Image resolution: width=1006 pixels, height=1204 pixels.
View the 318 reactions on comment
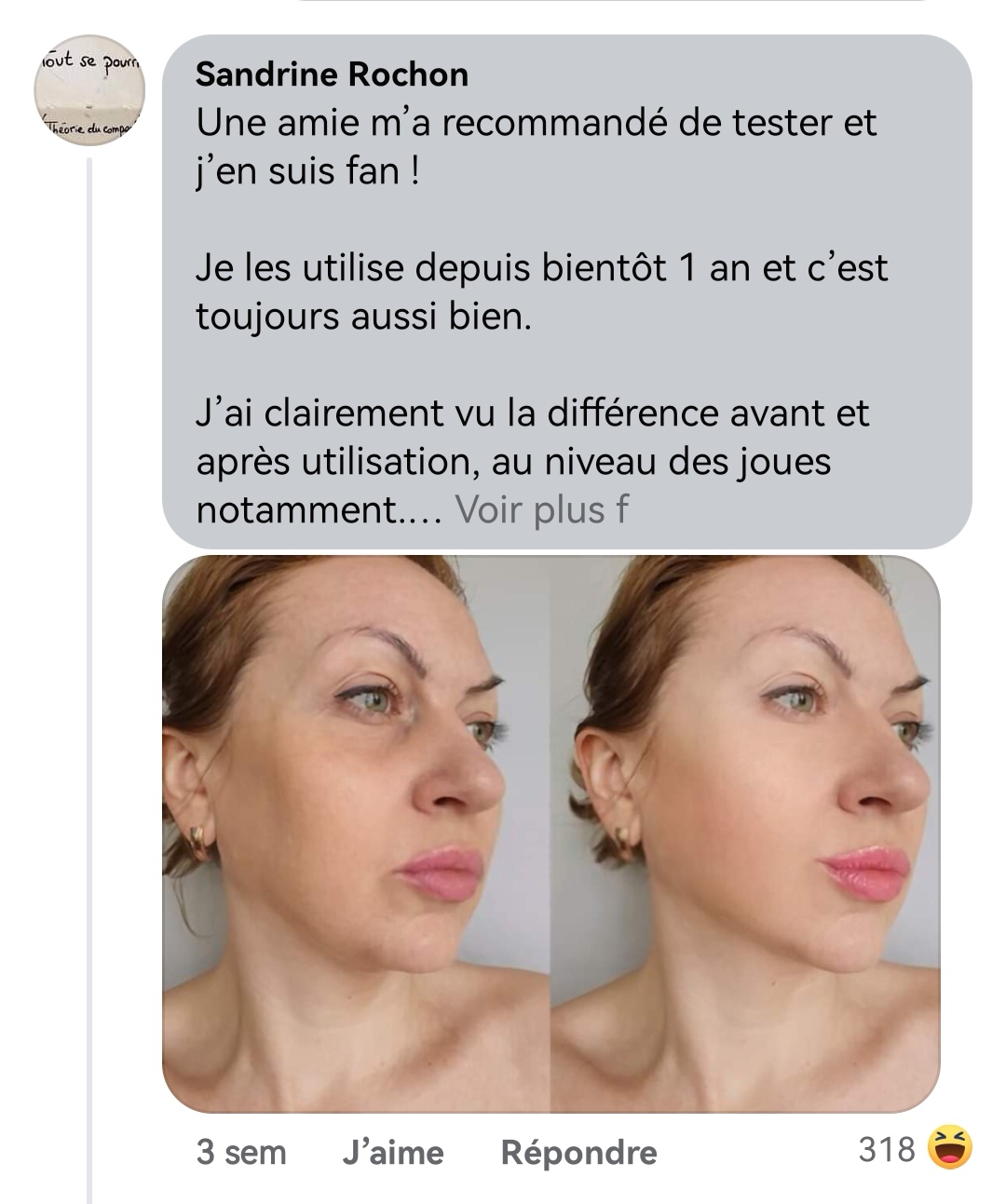point(914,1149)
